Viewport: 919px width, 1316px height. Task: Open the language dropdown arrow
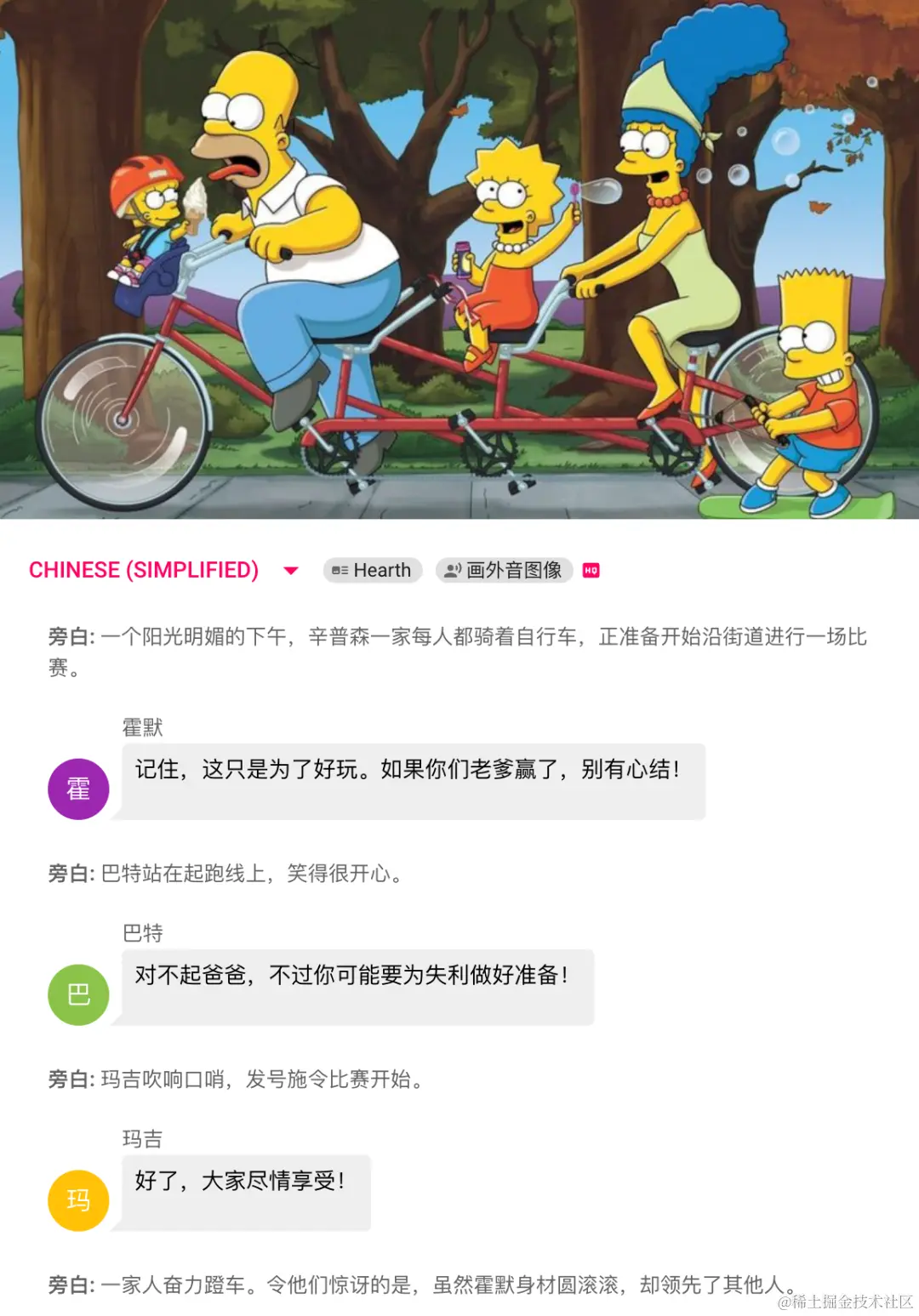[x=290, y=570]
